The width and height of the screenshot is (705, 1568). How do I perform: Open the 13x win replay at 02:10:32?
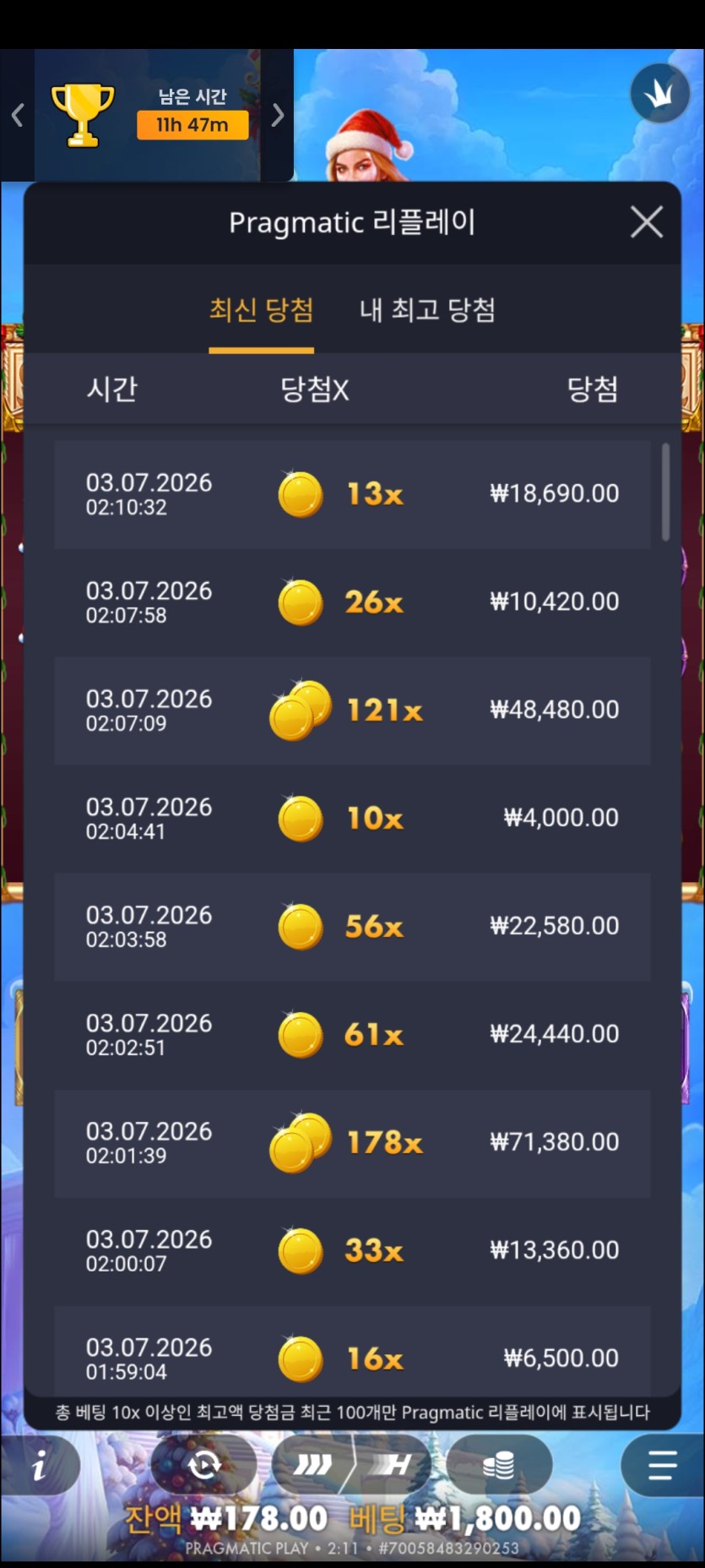pyautogui.click(x=352, y=494)
